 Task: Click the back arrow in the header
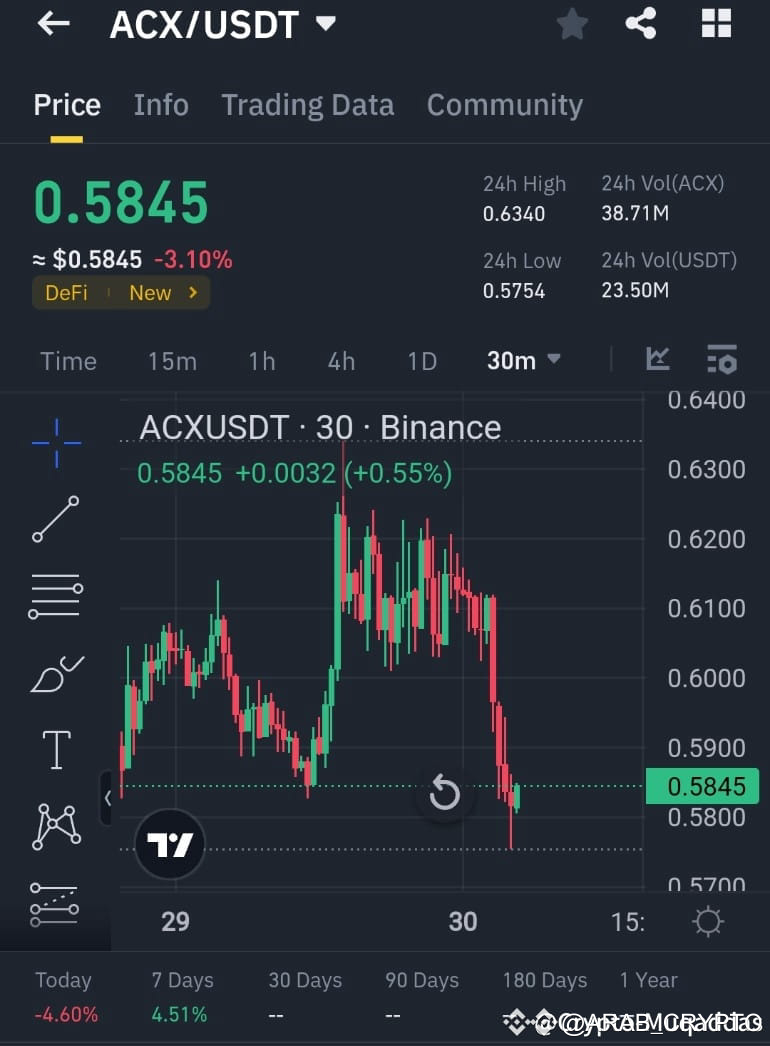(50, 24)
